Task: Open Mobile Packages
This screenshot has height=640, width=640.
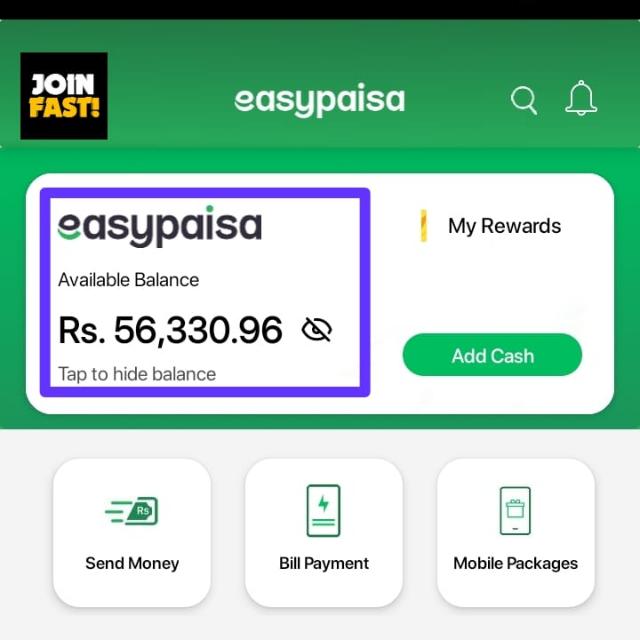Action: (x=515, y=531)
